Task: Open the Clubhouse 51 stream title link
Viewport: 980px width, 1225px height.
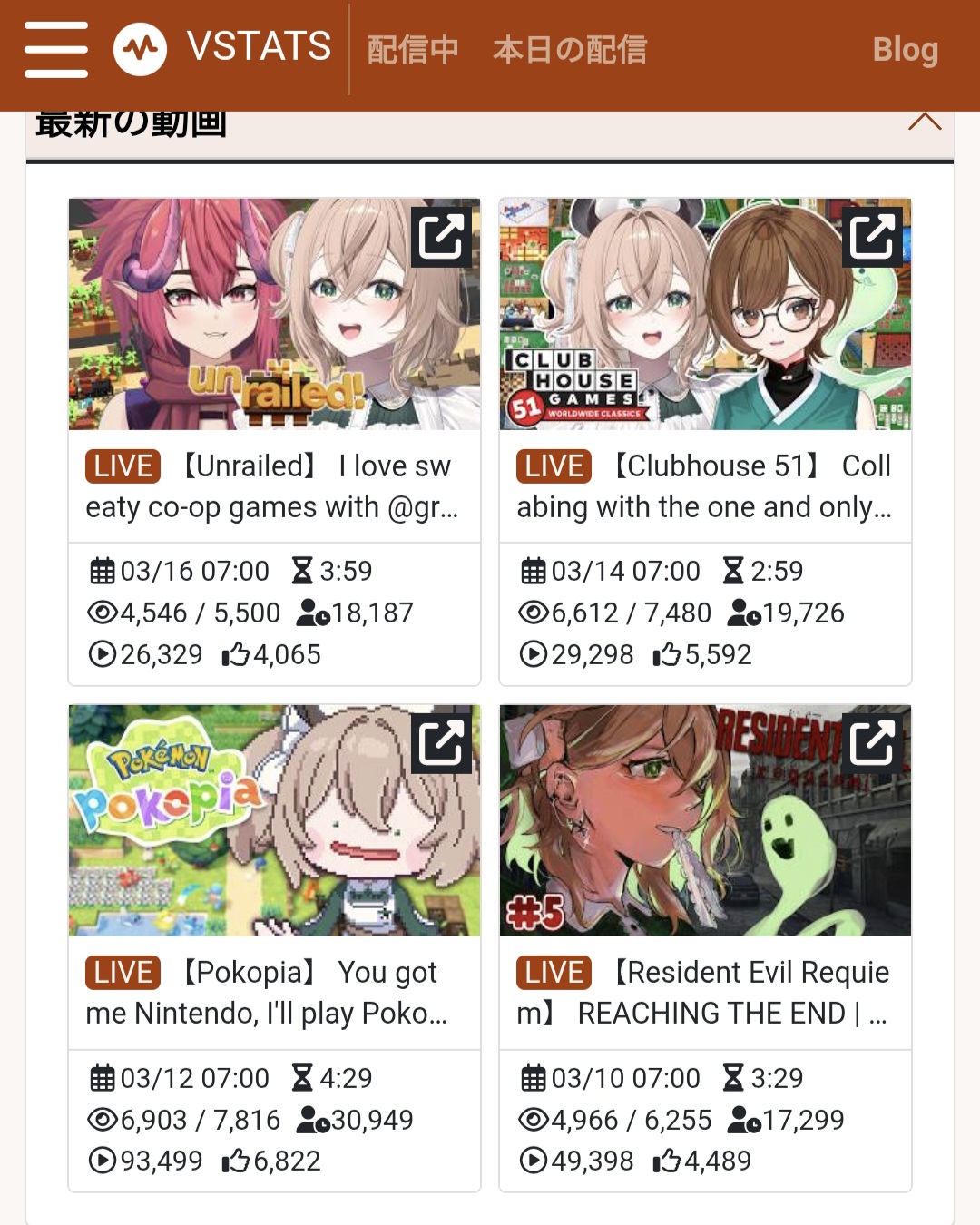Action: 704,487
